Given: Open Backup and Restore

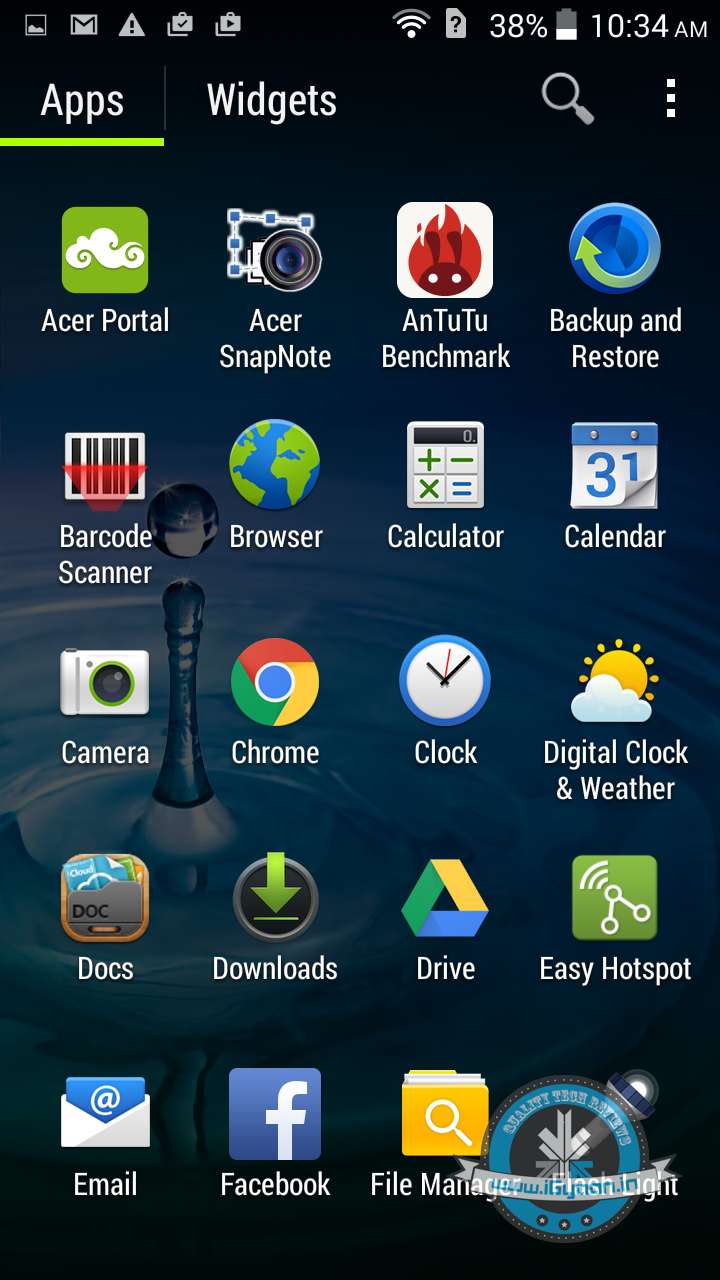Looking at the screenshot, I should coord(615,251).
